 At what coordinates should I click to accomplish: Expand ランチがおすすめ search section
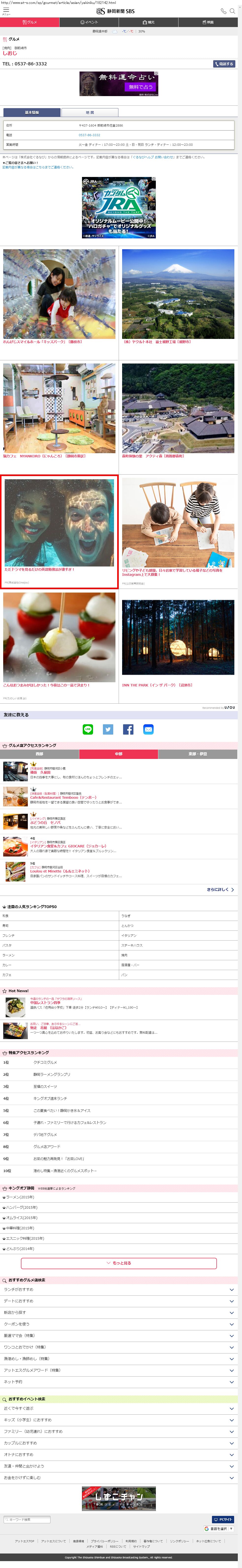click(119, 1289)
